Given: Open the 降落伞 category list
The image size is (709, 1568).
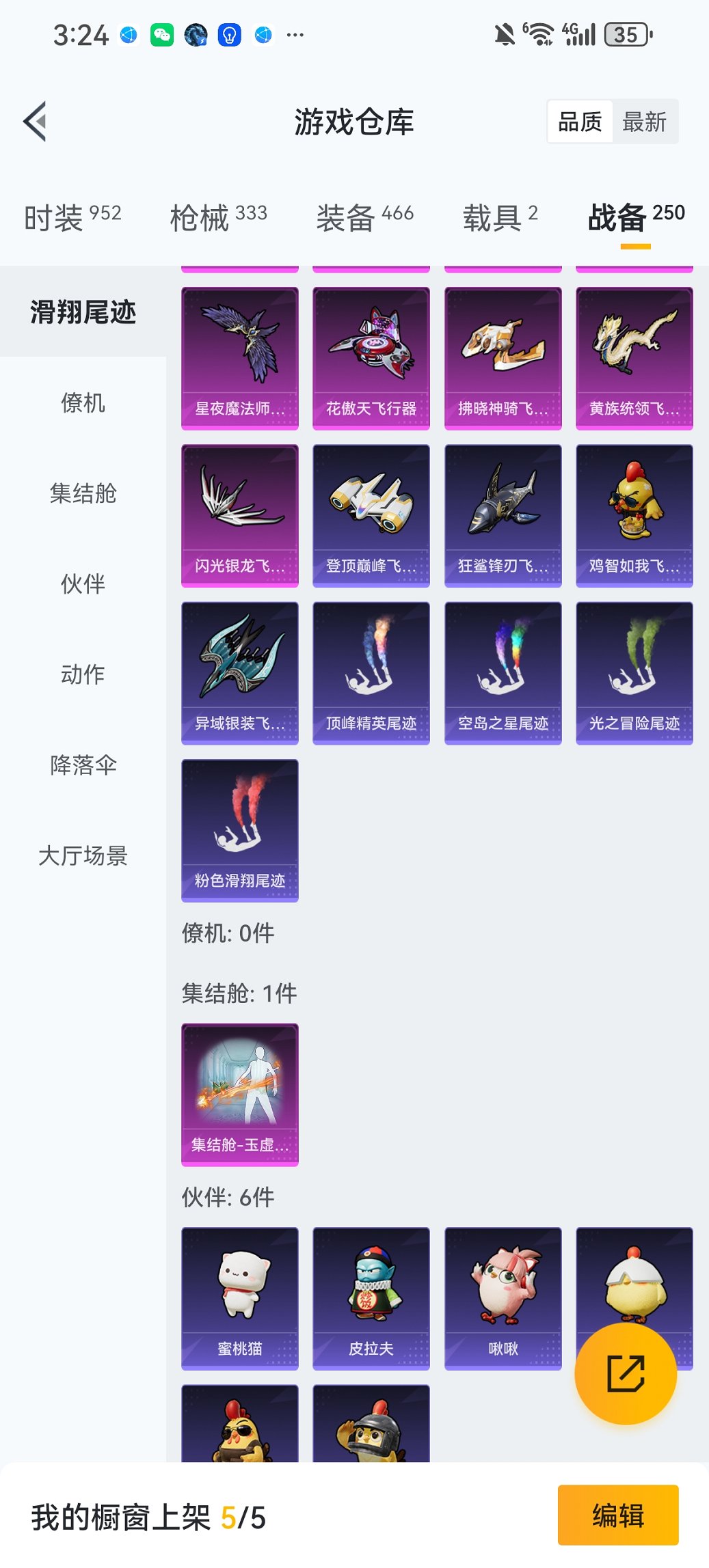Looking at the screenshot, I should click(83, 765).
